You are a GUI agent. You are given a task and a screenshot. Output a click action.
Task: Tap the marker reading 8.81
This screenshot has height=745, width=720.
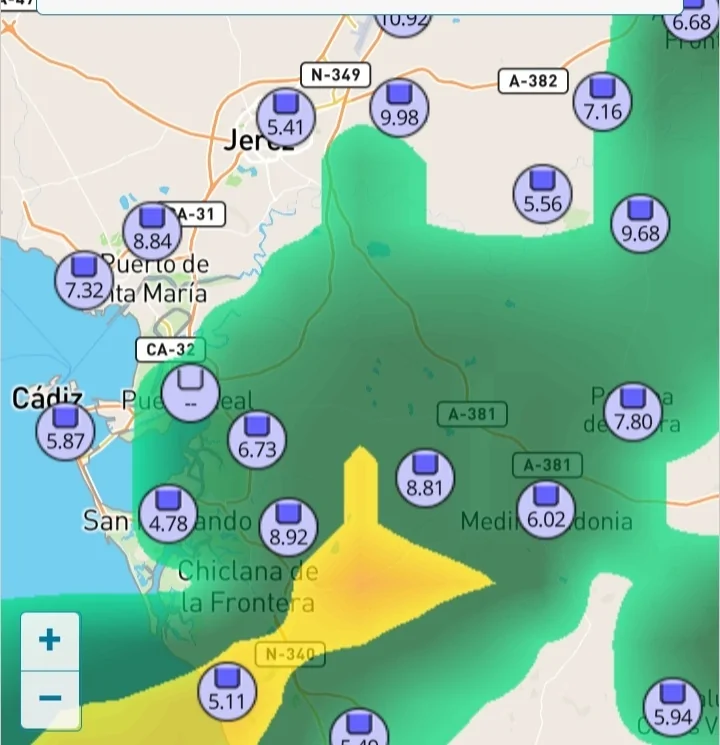coord(425,477)
